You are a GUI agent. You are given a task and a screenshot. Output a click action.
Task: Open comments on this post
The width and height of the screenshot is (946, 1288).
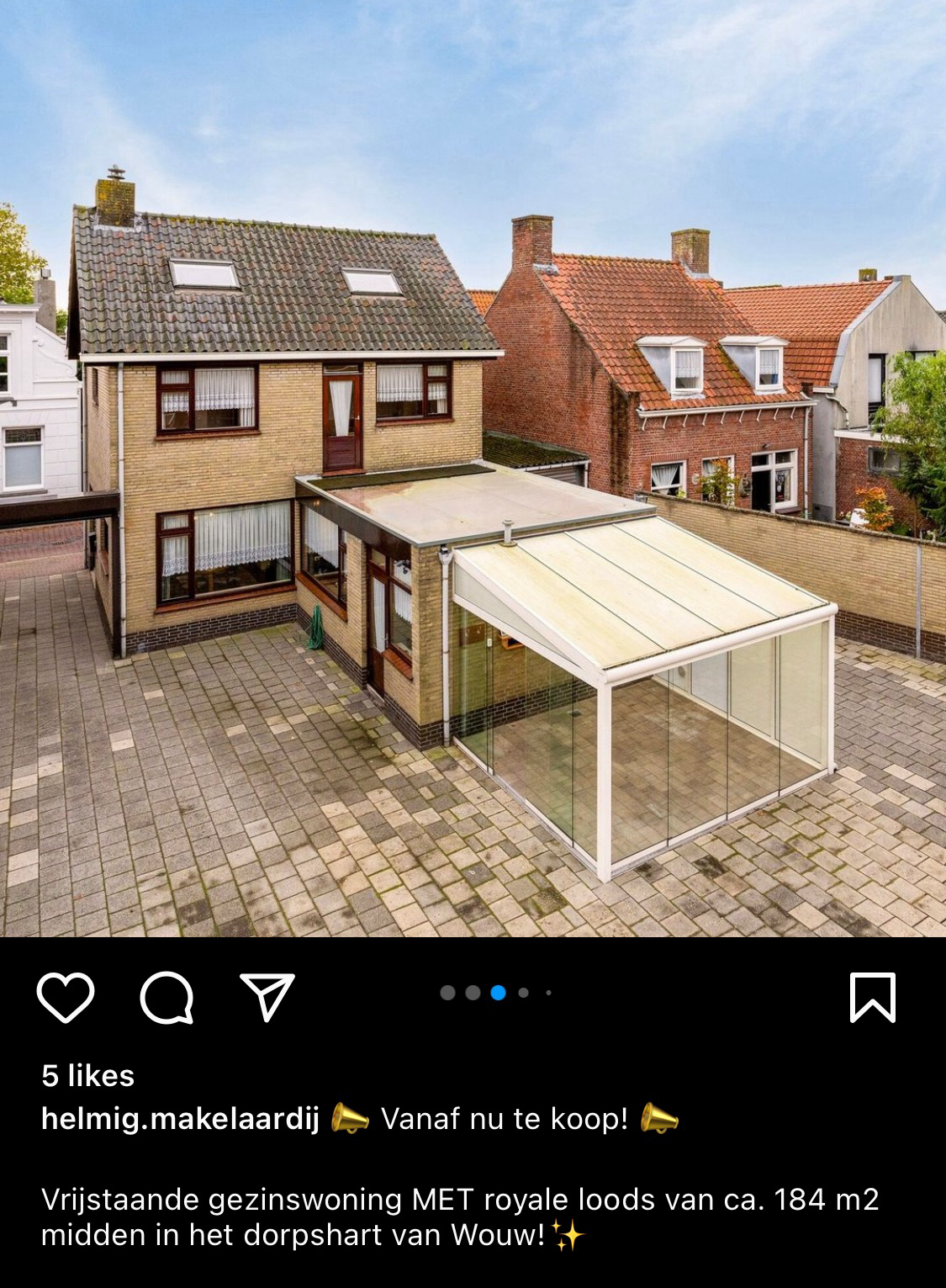[x=166, y=998]
